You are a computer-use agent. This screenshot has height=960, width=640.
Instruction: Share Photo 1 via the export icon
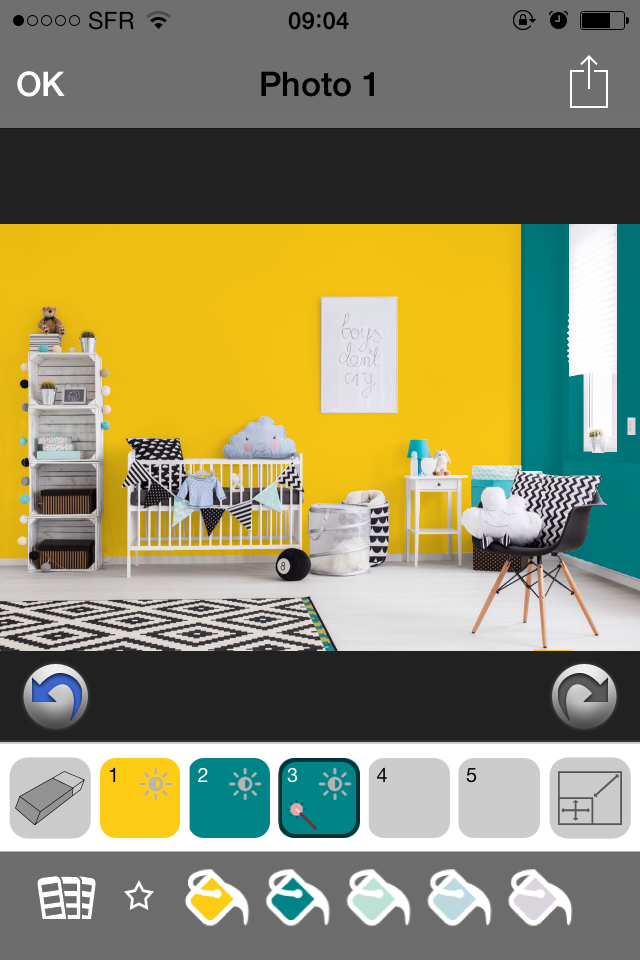click(588, 83)
